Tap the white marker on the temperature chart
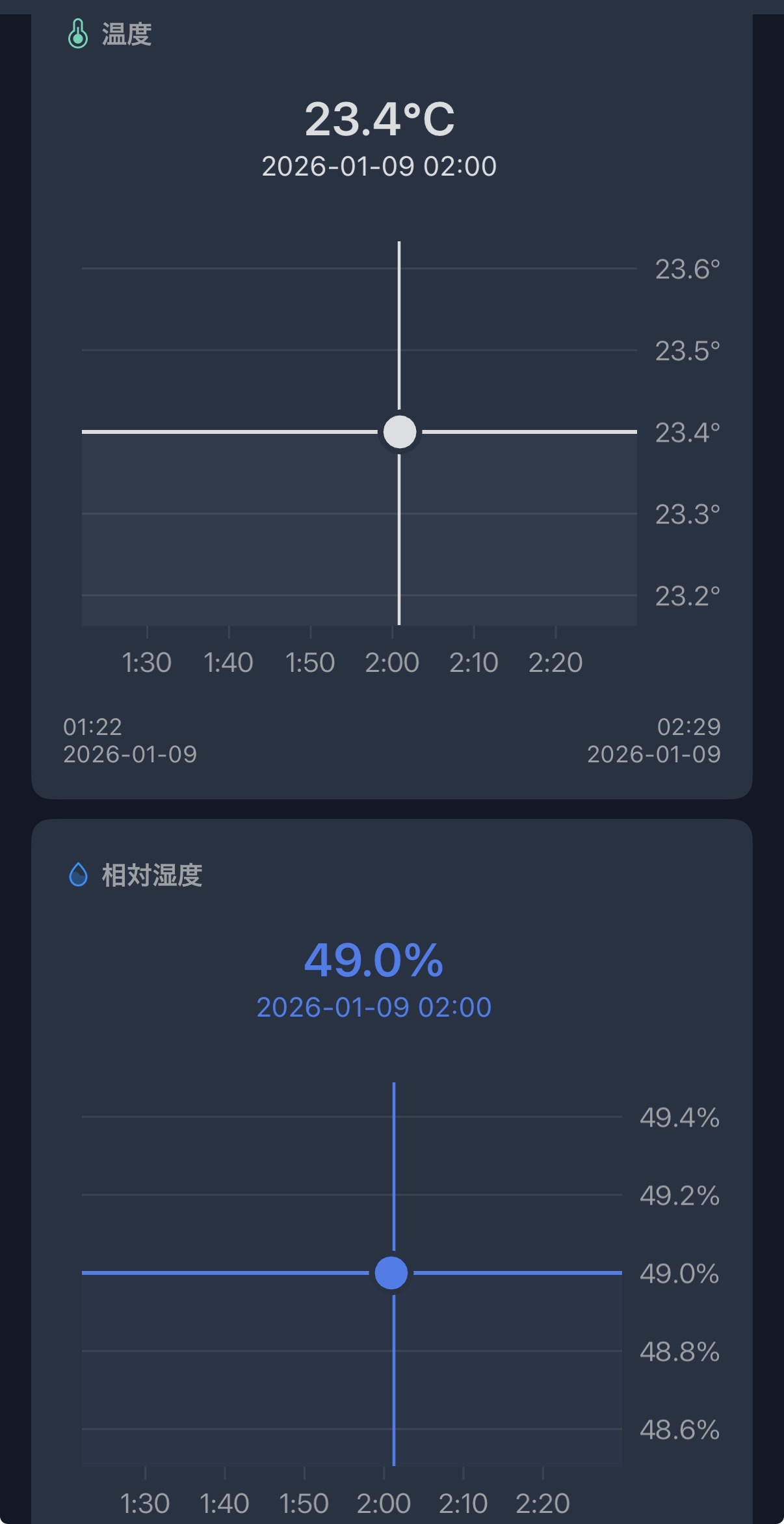Screen dimensions: 784x1524 point(399,433)
